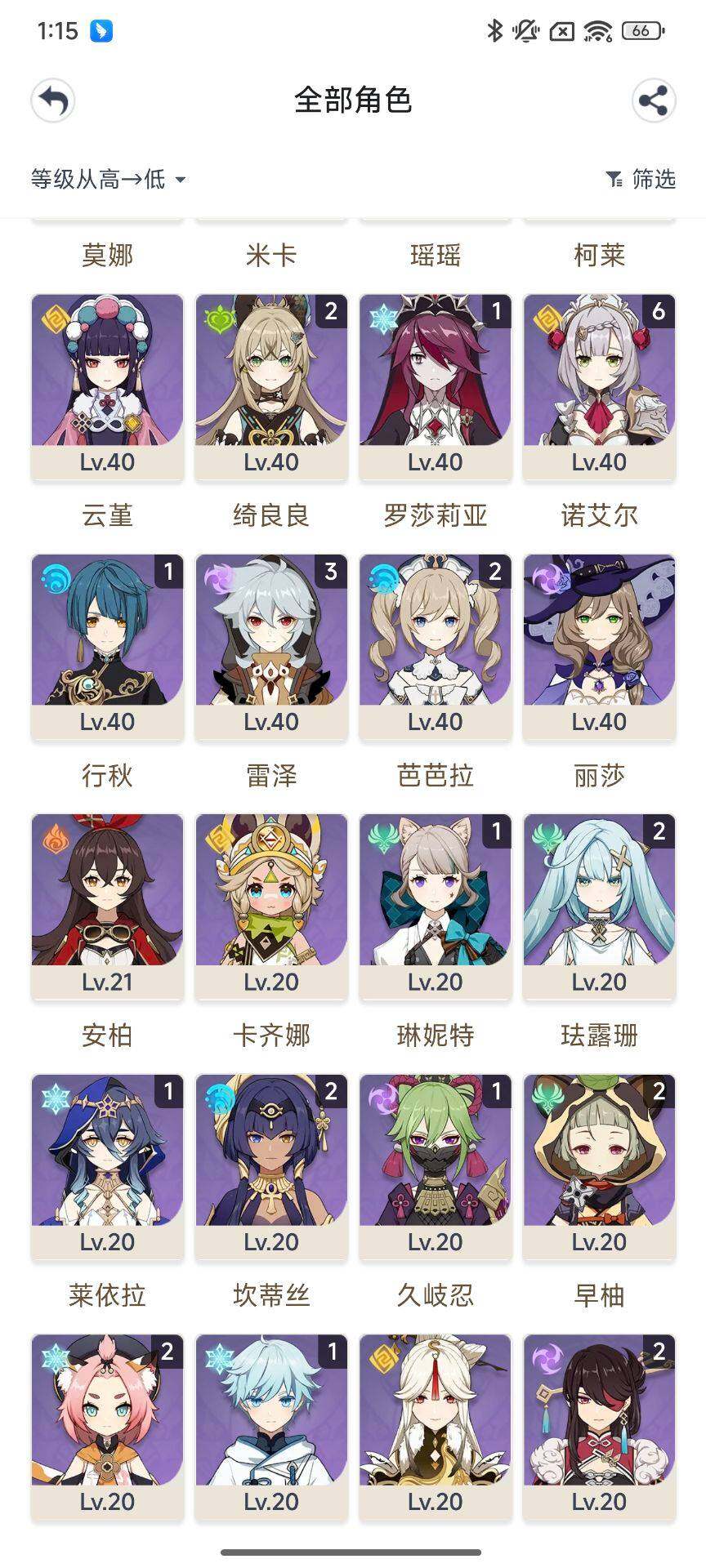Open the 早柚 card
This screenshot has height=1568, width=706.
pyautogui.click(x=599, y=1165)
